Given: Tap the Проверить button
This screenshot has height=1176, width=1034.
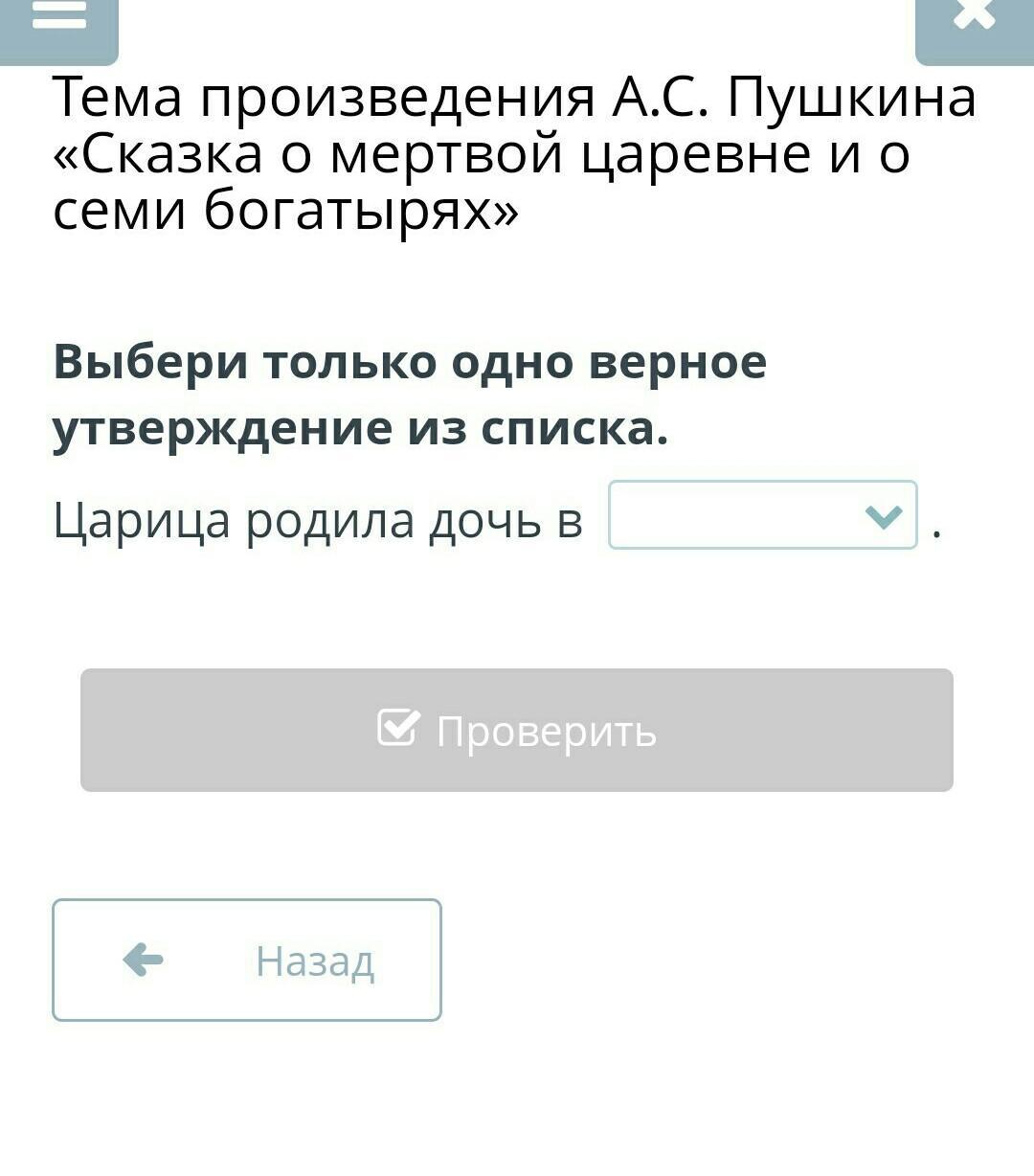Looking at the screenshot, I should [517, 731].
